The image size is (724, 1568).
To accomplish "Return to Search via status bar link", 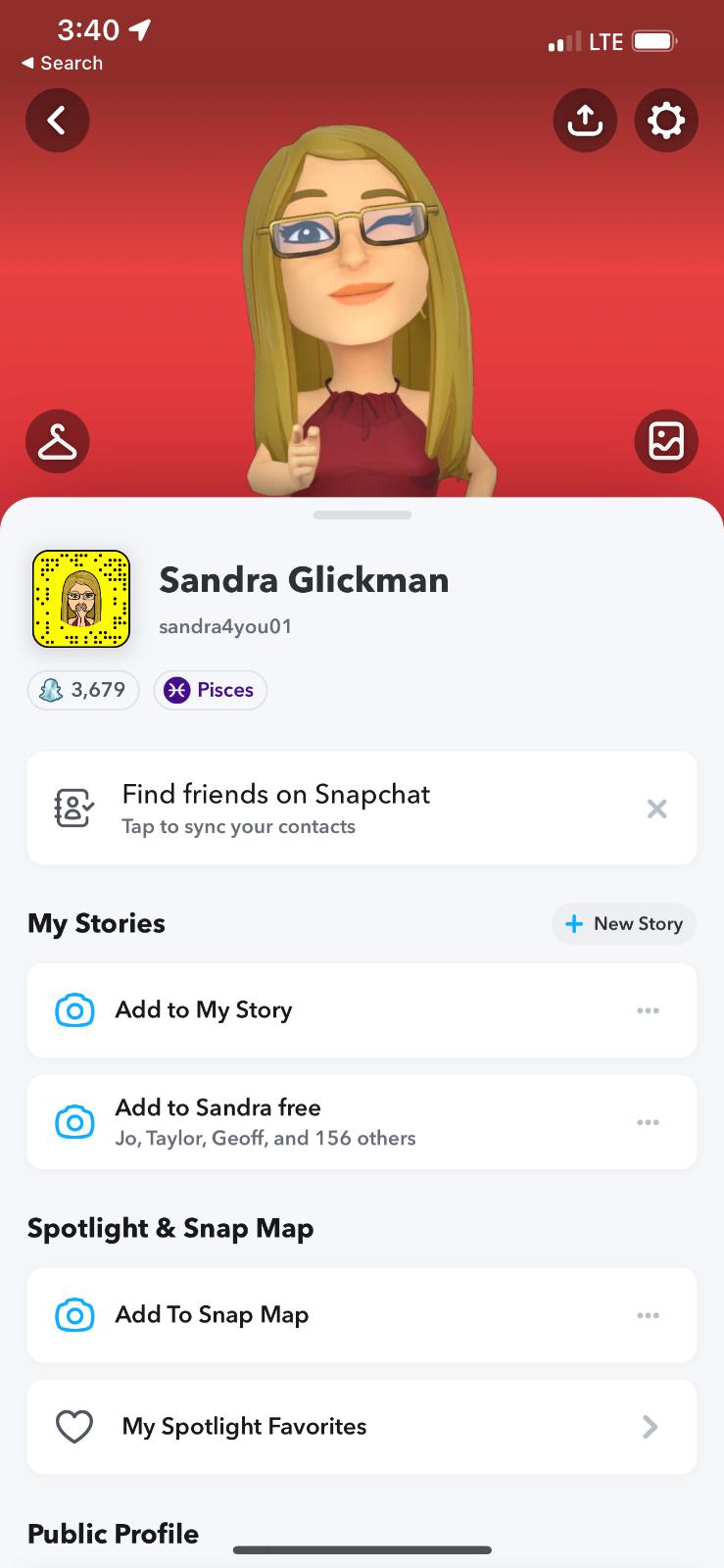I will 62,63.
